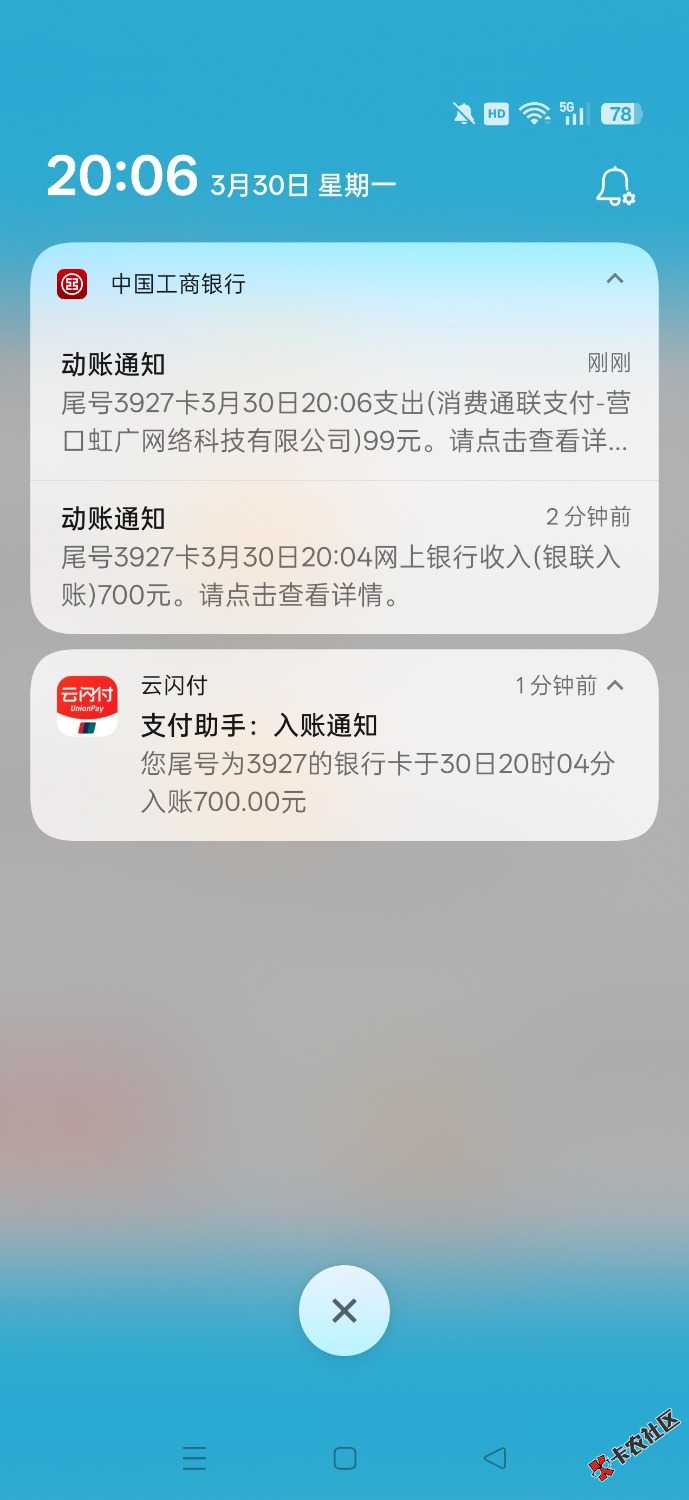The width and height of the screenshot is (689, 1500).
Task: Open the 700元 网上银行收入 动账通知
Action: [x=345, y=558]
